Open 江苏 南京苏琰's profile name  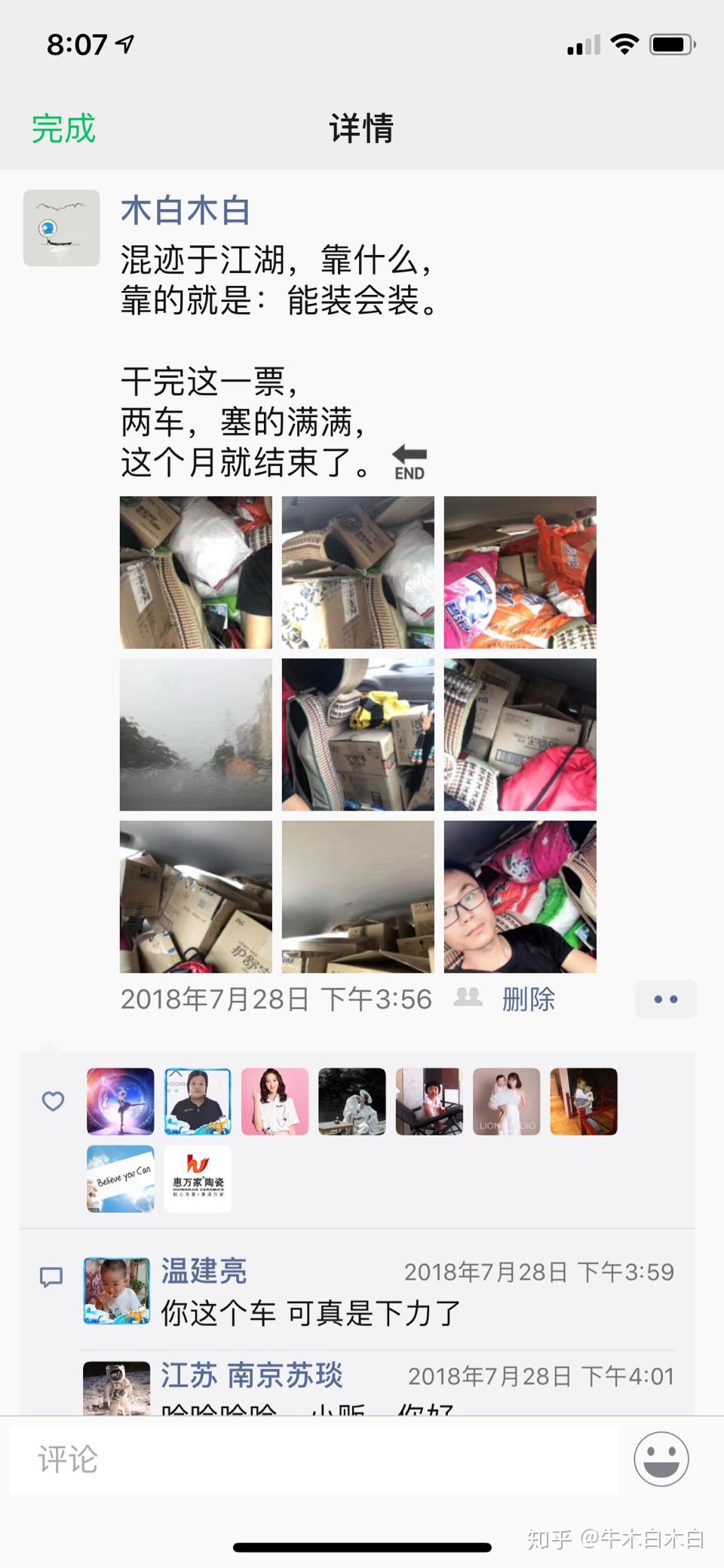pos(251,1376)
